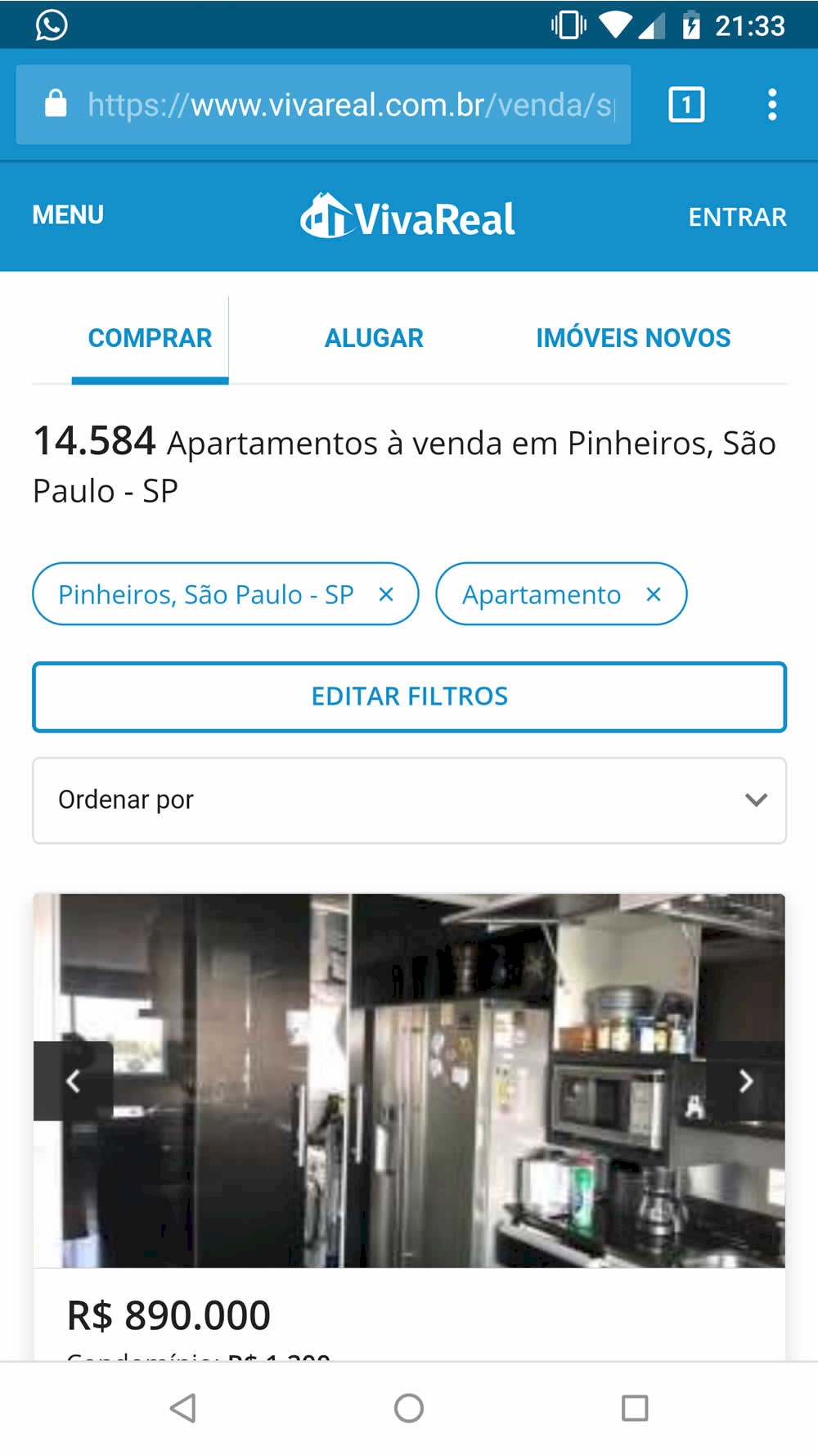Tap the EDITAR FILTROS button
The image size is (818, 1456).
click(x=409, y=696)
